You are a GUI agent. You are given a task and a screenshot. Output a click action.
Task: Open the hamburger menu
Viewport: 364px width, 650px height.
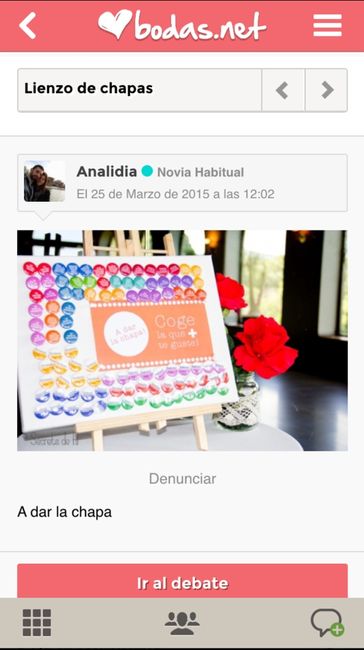coord(327,26)
